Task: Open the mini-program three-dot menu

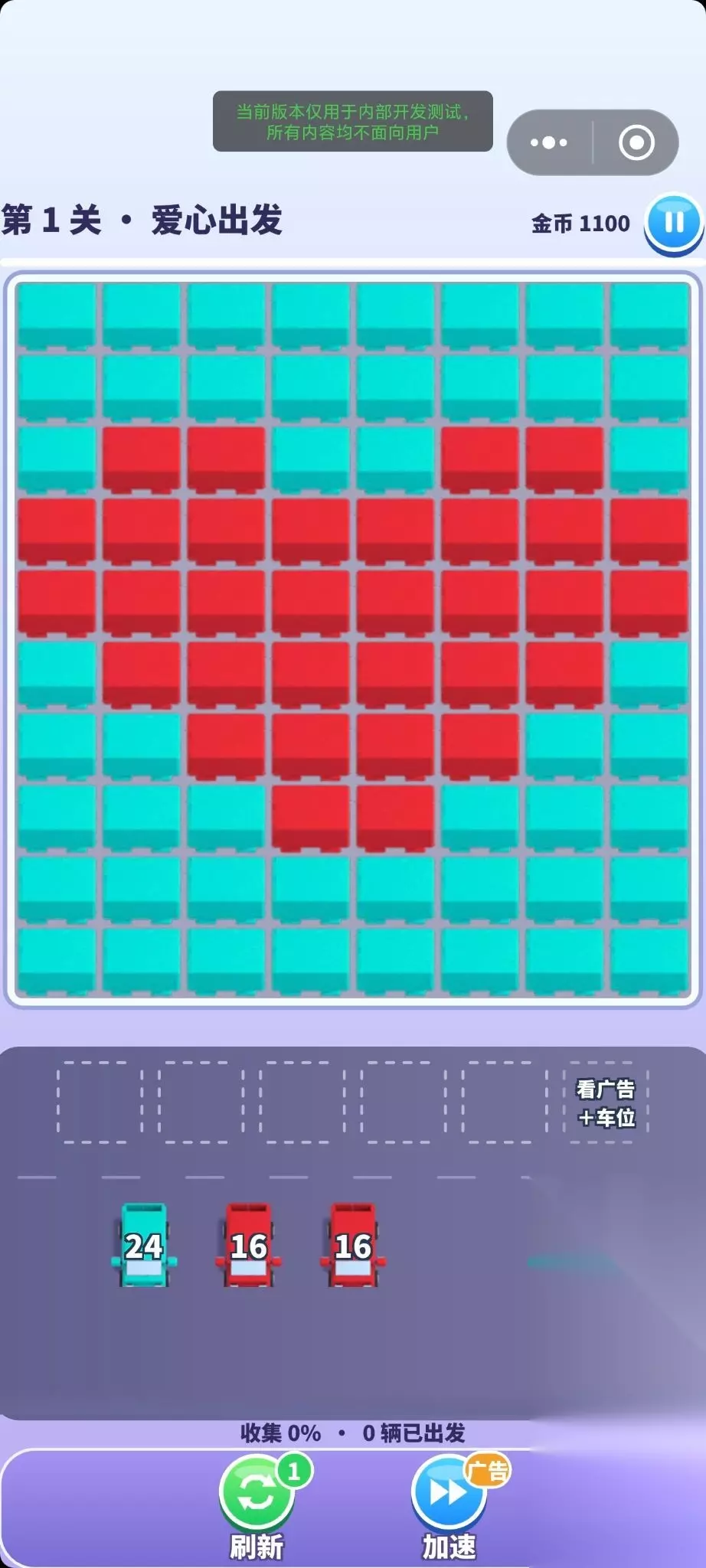Action: coord(549,142)
